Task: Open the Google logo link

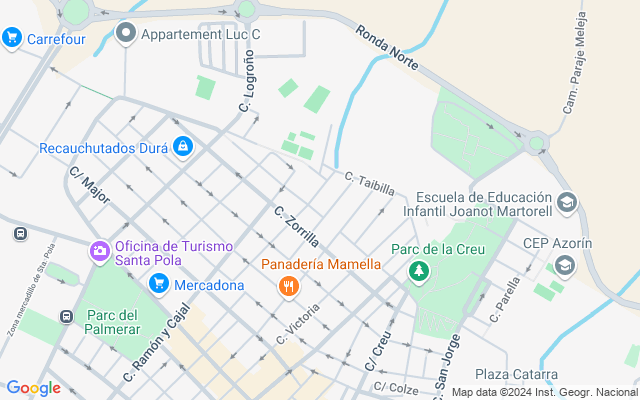Action: (33, 388)
